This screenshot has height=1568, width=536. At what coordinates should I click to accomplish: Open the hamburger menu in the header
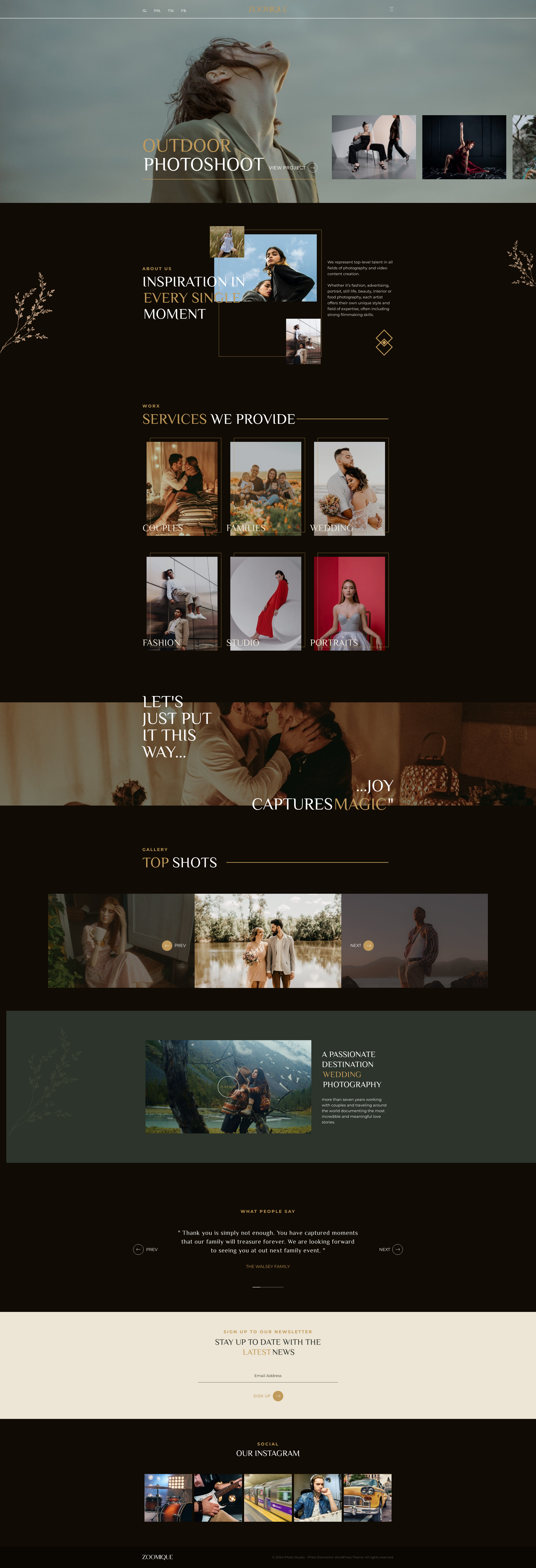[x=391, y=9]
